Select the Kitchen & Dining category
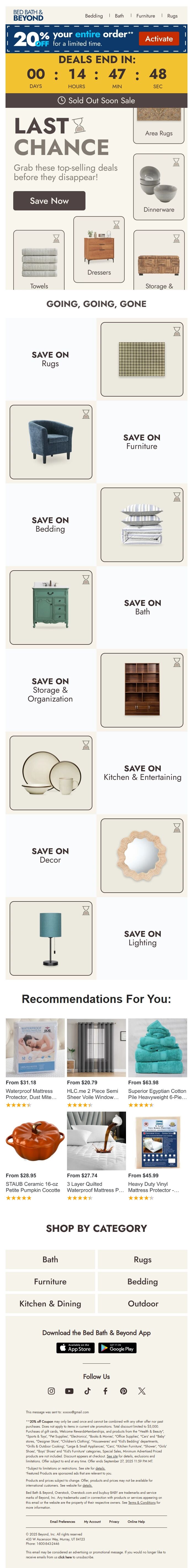The height and width of the screenshot is (1568, 193). [x=50, y=1304]
